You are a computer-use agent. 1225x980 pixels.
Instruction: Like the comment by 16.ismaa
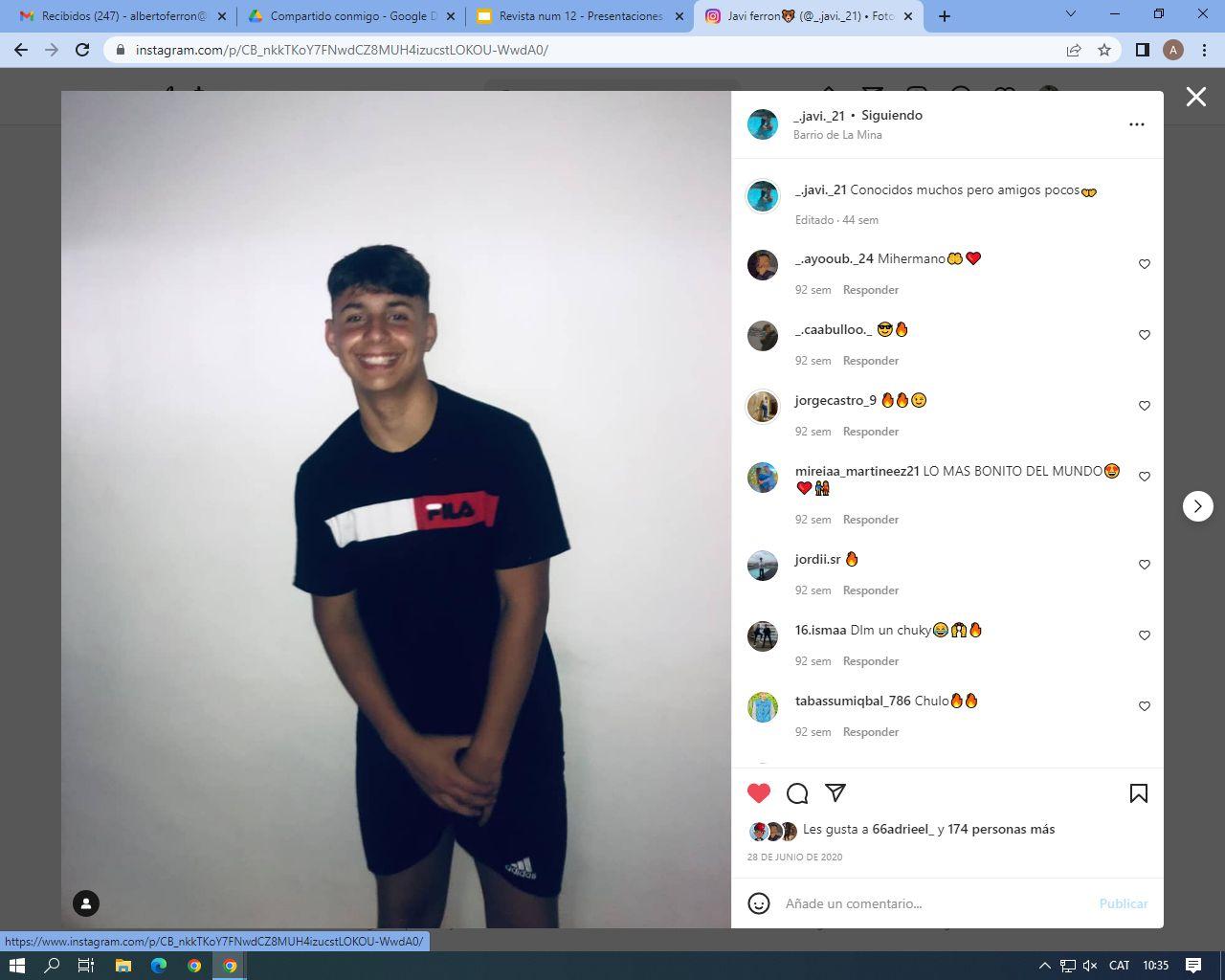pos(1144,635)
